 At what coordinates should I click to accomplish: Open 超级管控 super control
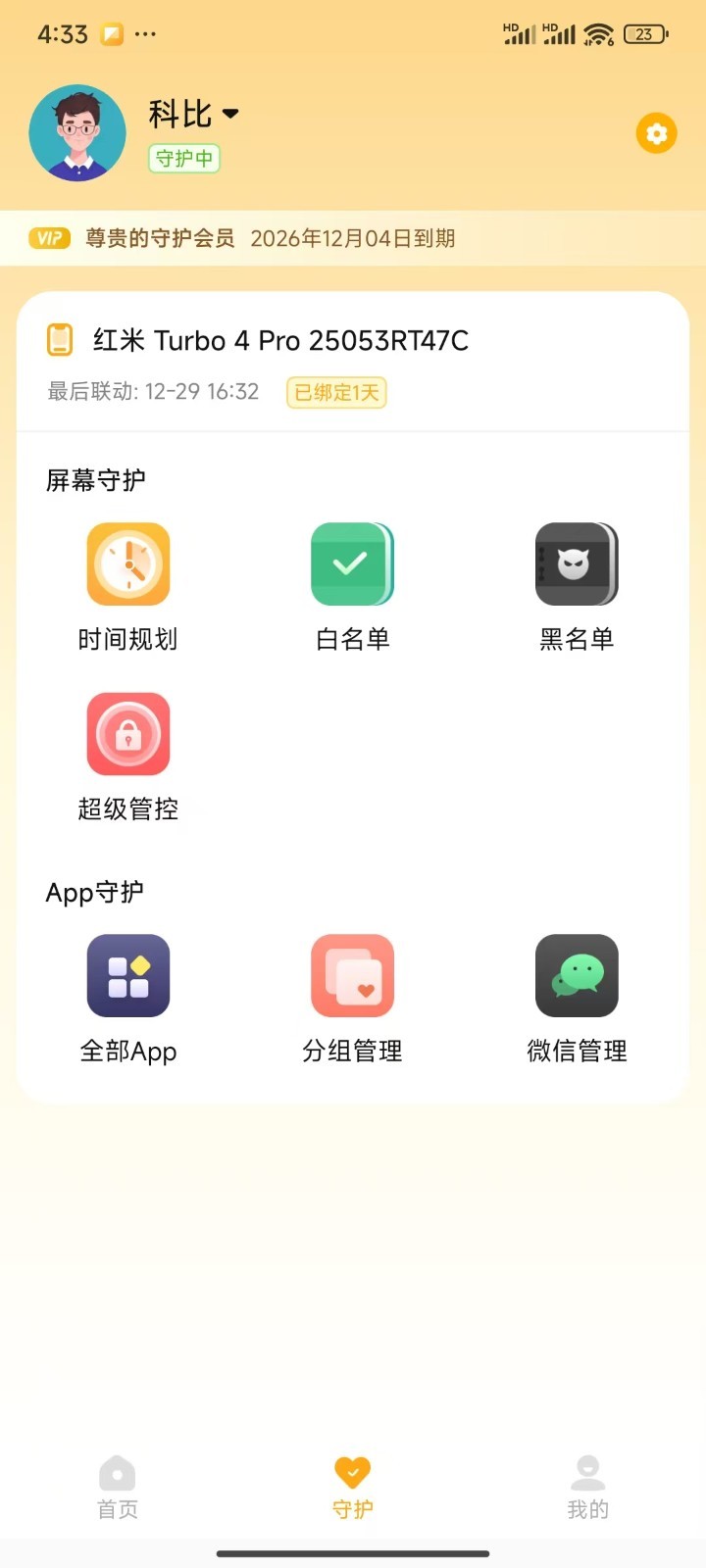coord(128,756)
